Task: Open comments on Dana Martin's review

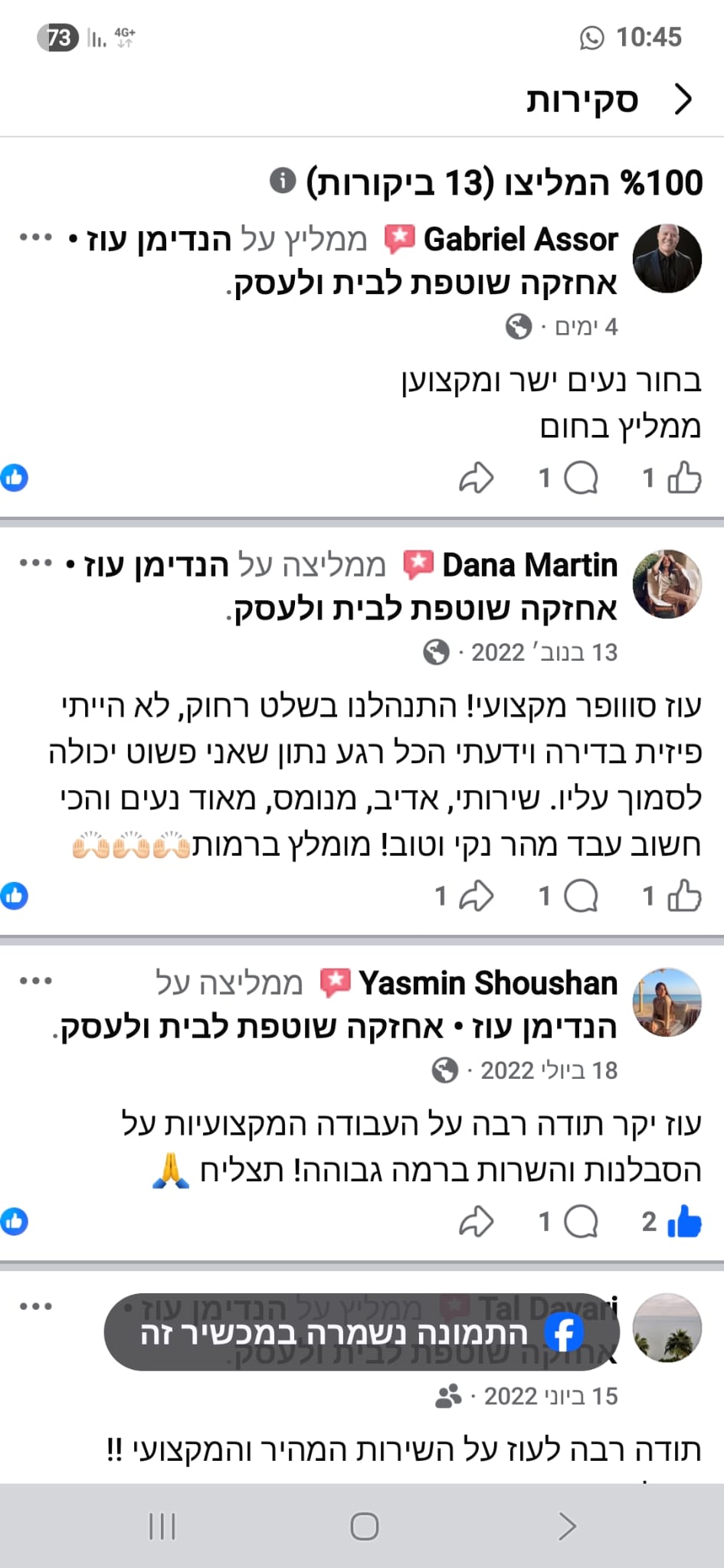Action: coord(580,895)
